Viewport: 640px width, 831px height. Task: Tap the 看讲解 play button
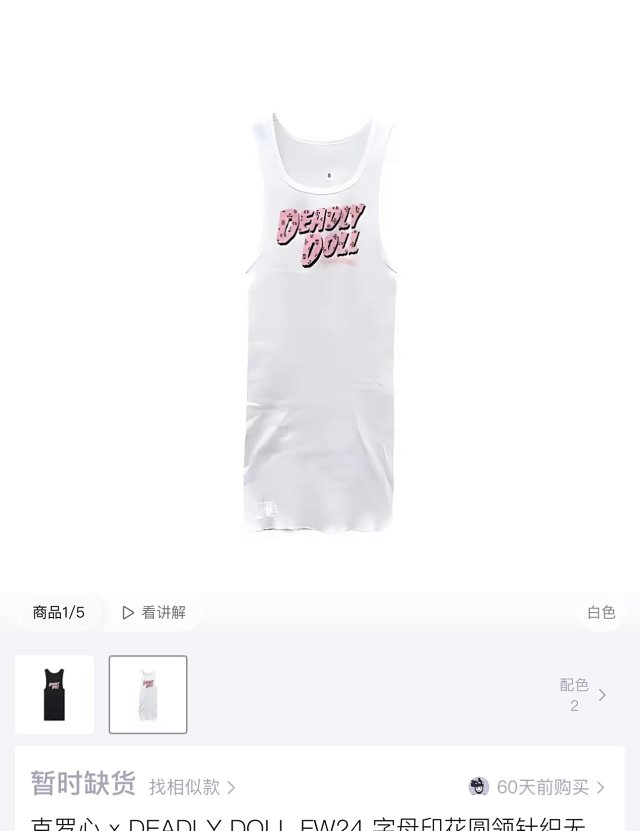point(154,612)
